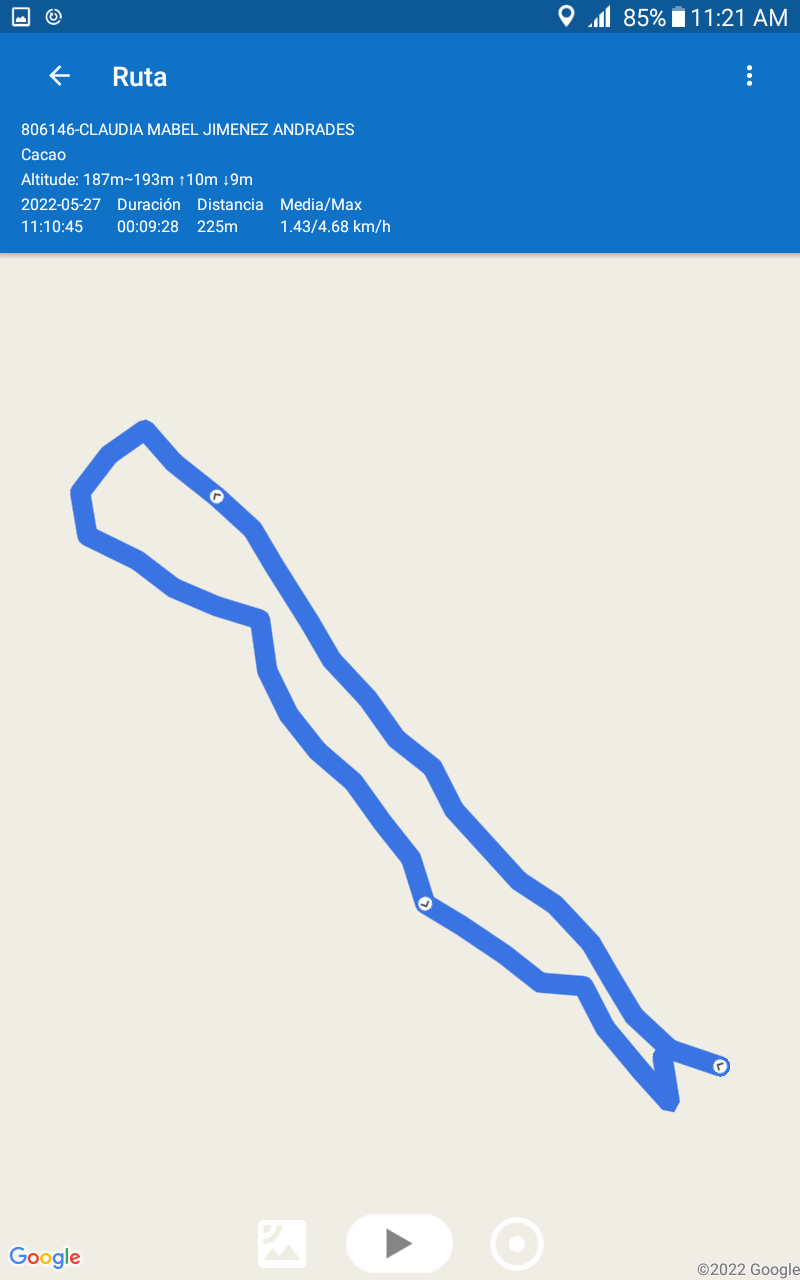The image size is (800, 1280).
Task: Go back from the Ruta screen
Action: 60,76
